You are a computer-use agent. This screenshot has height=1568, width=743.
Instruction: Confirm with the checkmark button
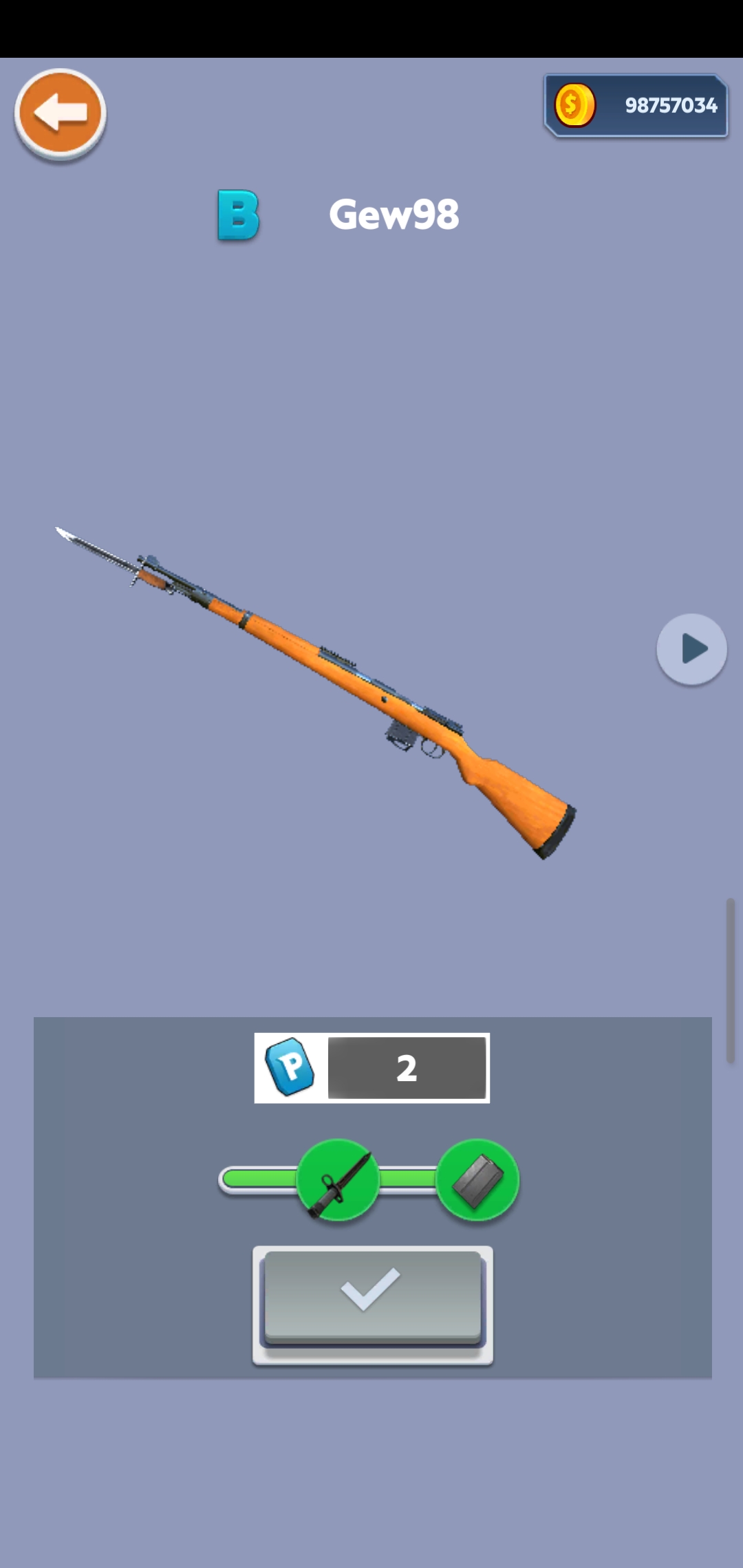coord(372,1298)
